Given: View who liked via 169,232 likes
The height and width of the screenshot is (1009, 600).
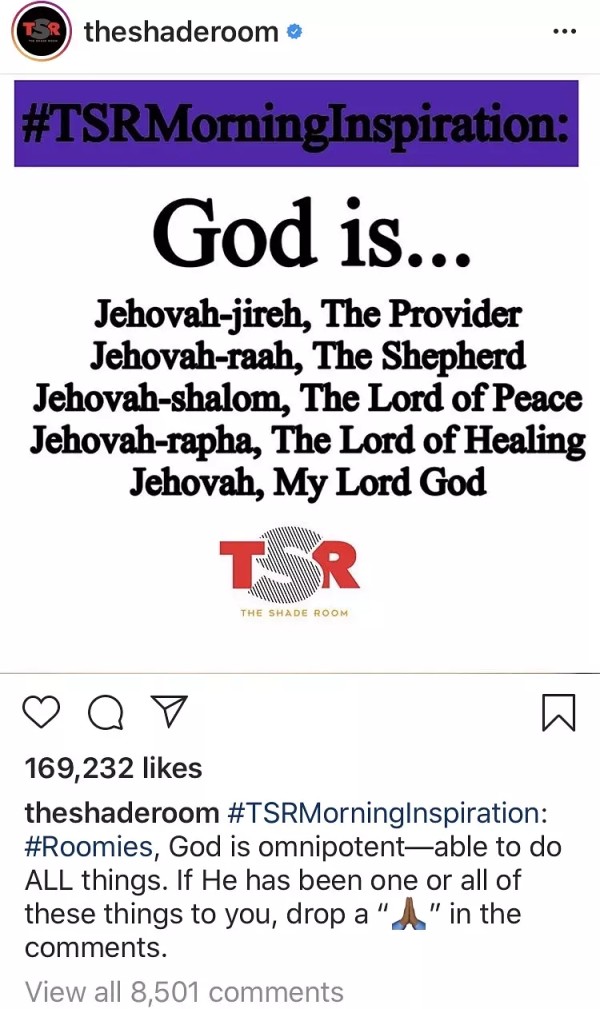Looking at the screenshot, I should point(113,768).
